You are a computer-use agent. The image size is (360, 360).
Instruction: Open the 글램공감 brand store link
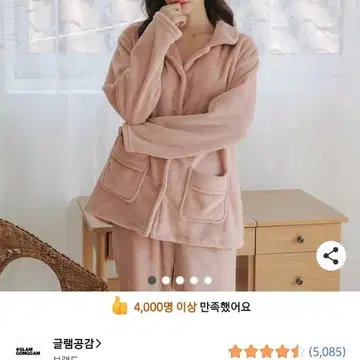point(77,343)
